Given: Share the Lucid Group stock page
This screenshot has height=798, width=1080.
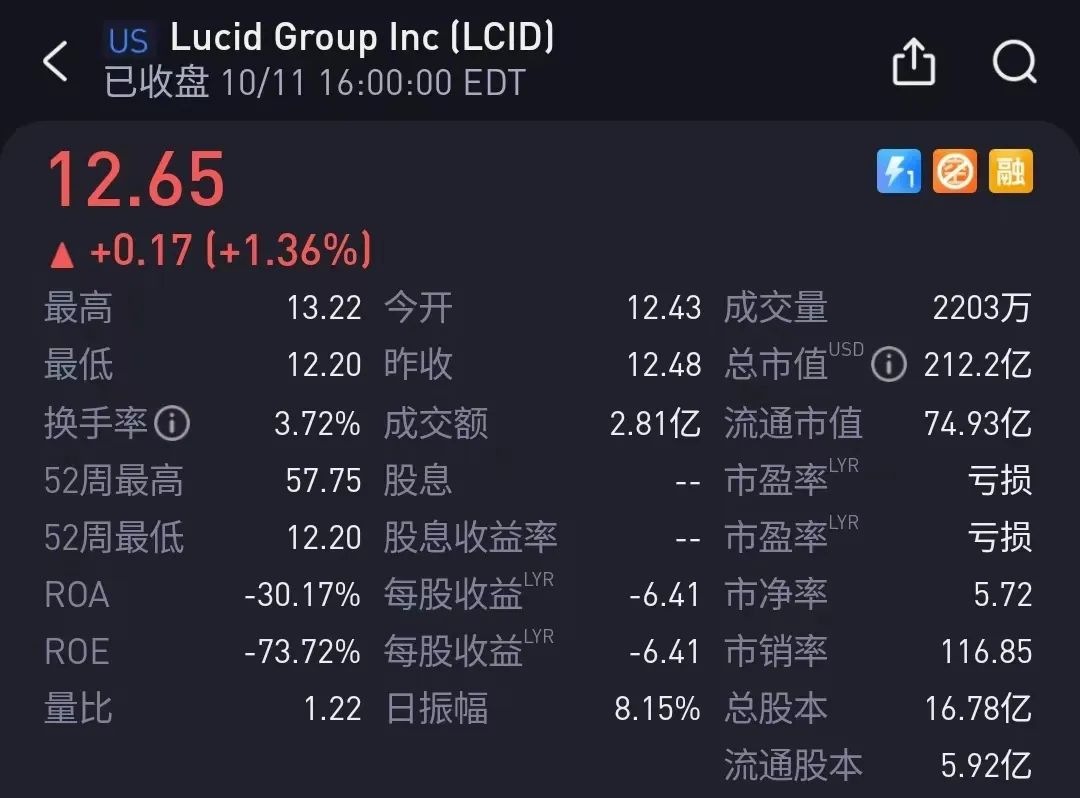Looking at the screenshot, I should click(913, 64).
